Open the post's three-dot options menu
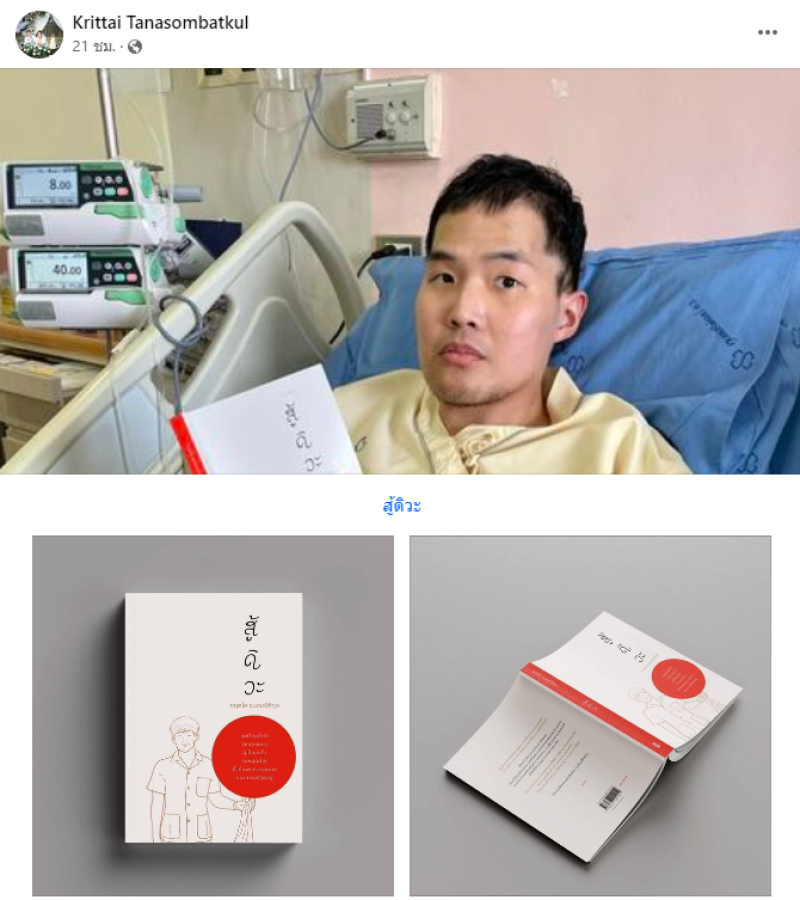The width and height of the screenshot is (800, 900). [x=767, y=32]
